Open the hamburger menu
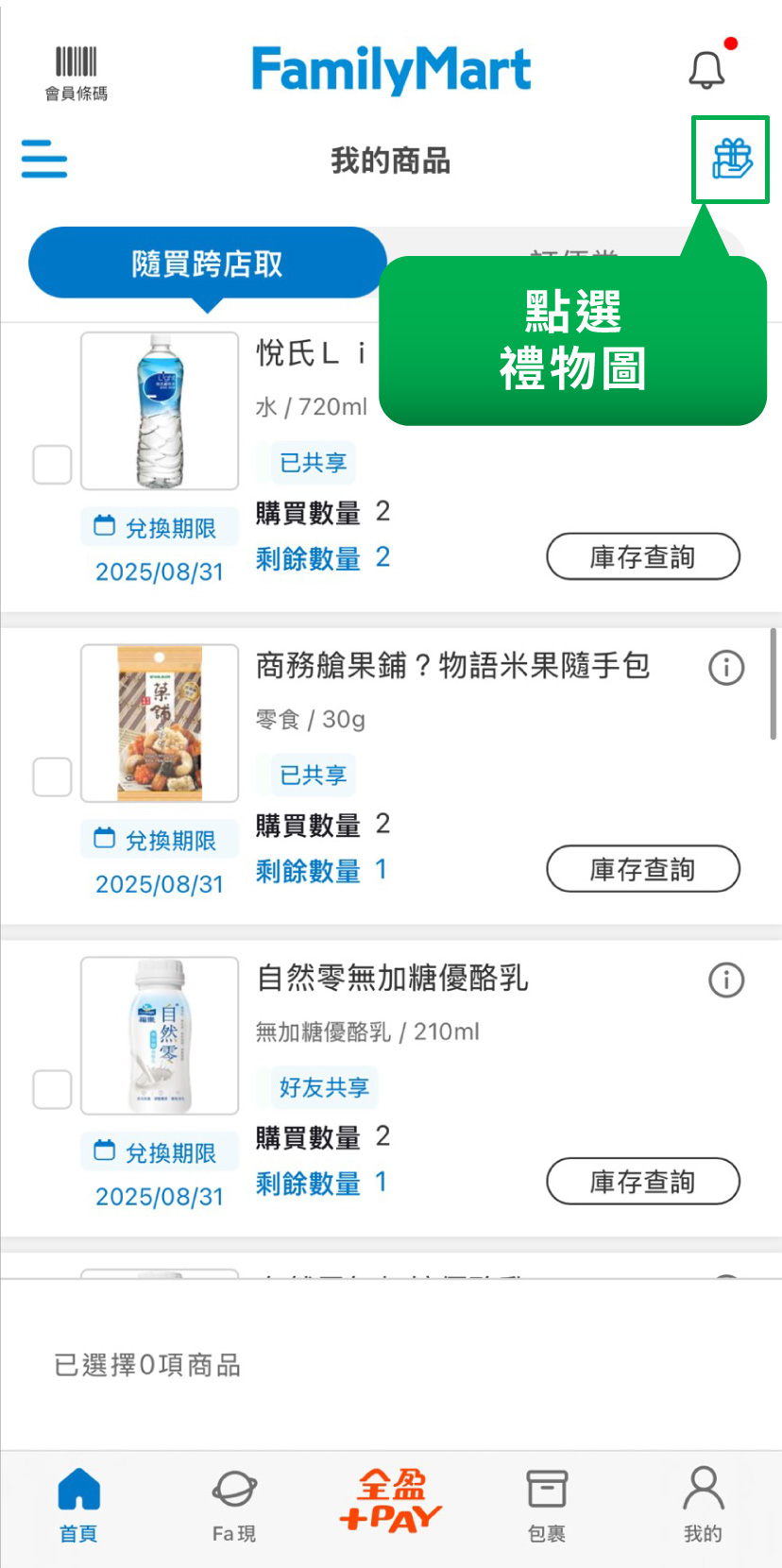The width and height of the screenshot is (782, 1568). coord(44,159)
